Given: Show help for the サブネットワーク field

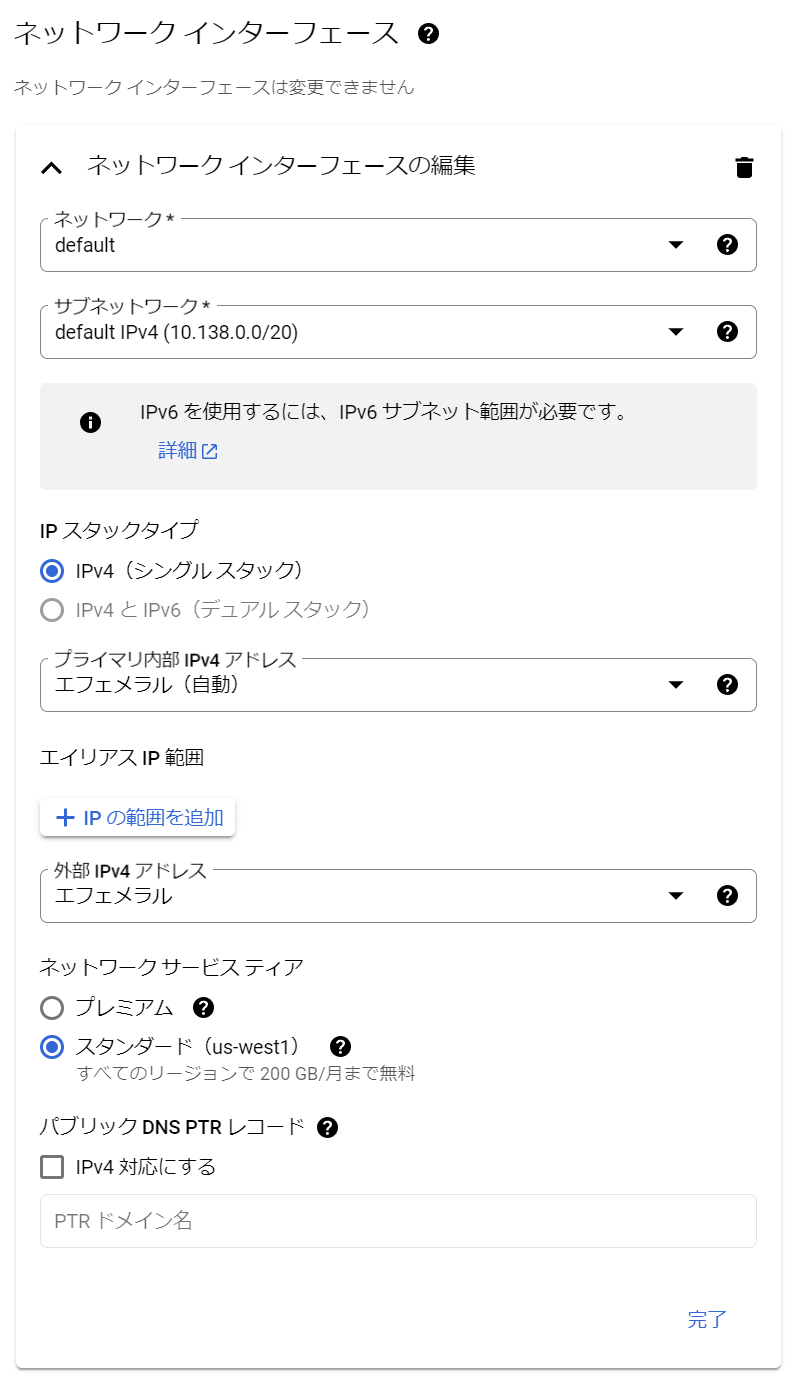Looking at the screenshot, I should 728,332.
